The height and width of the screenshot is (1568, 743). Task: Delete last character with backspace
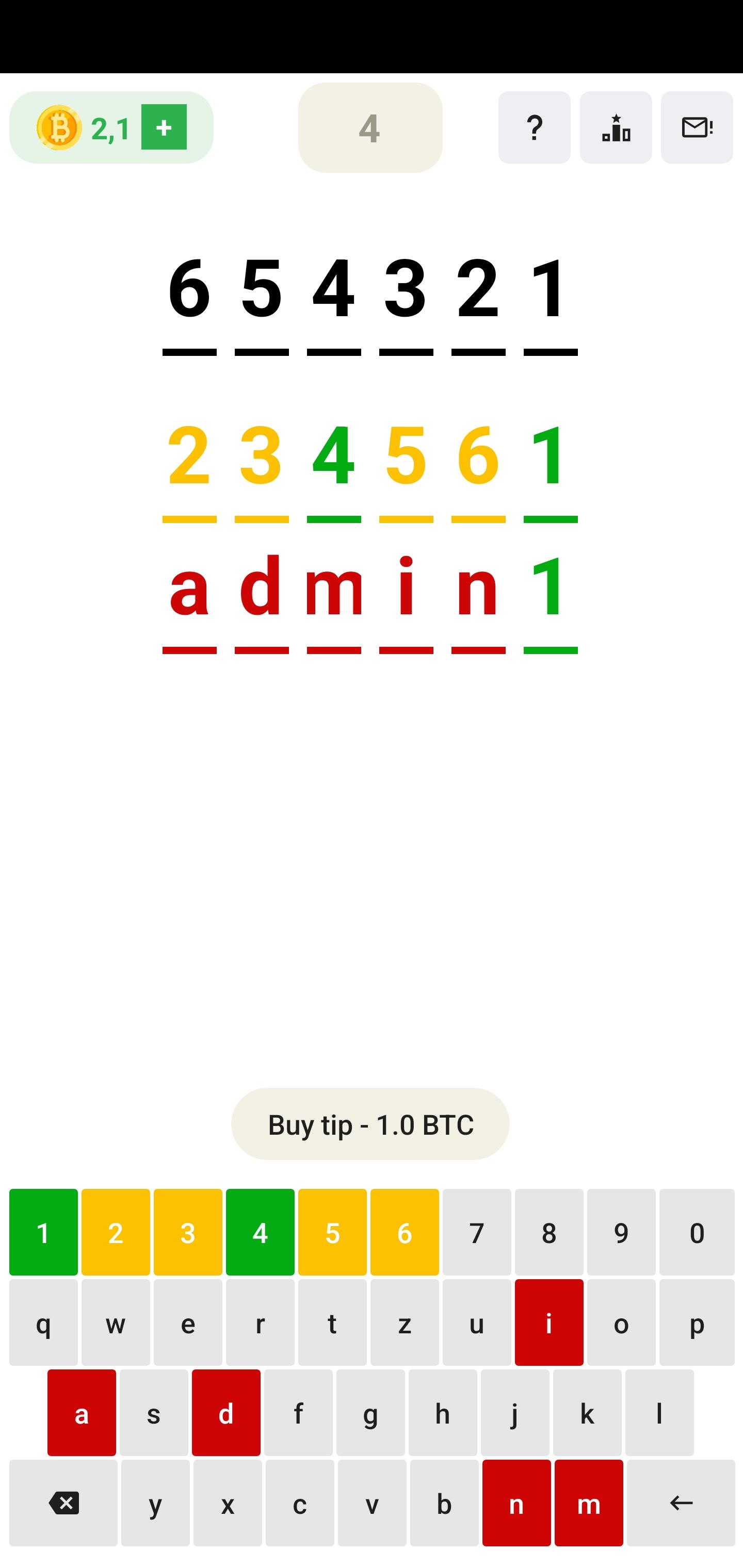(x=63, y=1503)
